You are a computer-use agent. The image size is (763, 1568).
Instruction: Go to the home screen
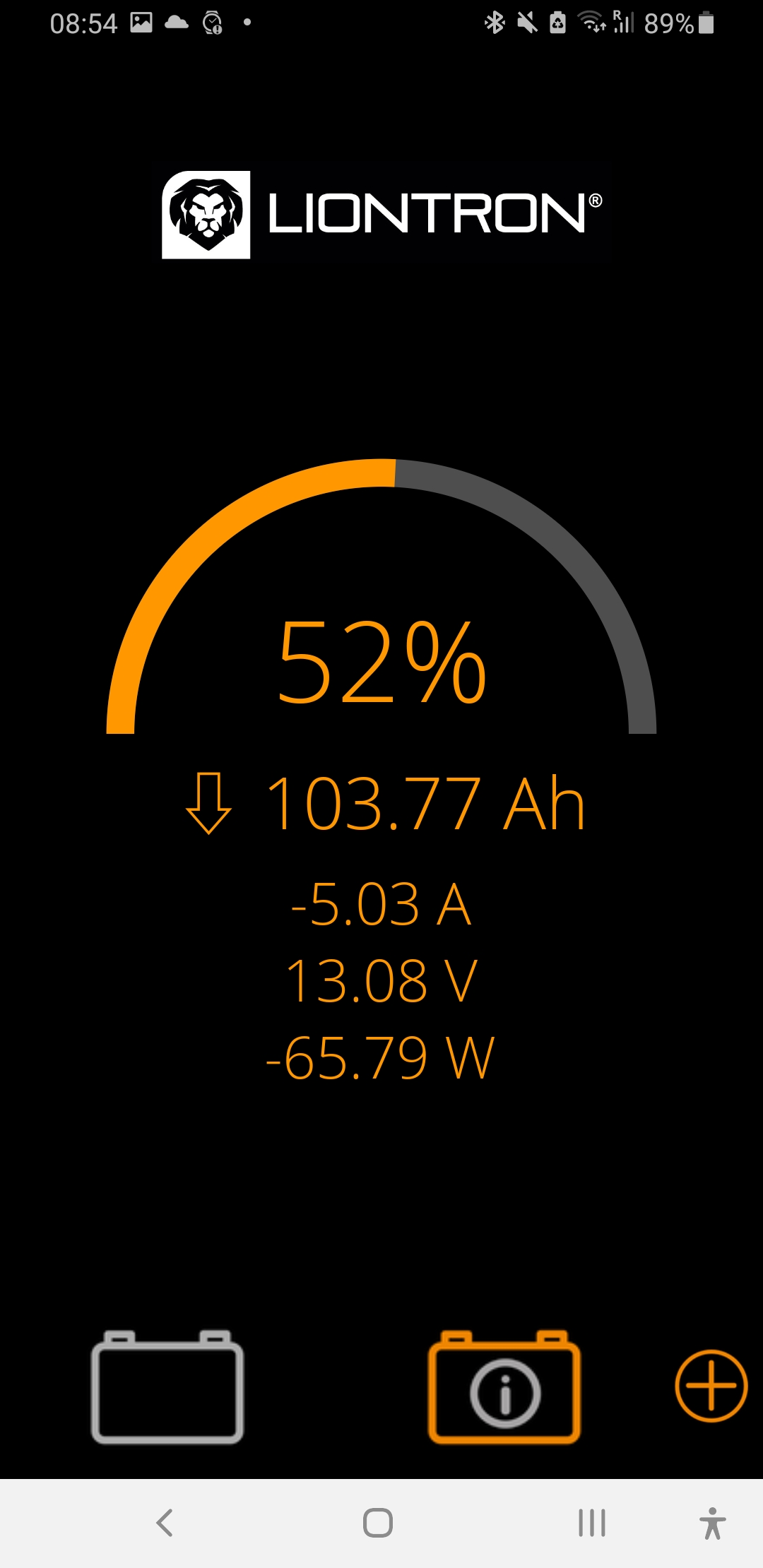[378, 1522]
